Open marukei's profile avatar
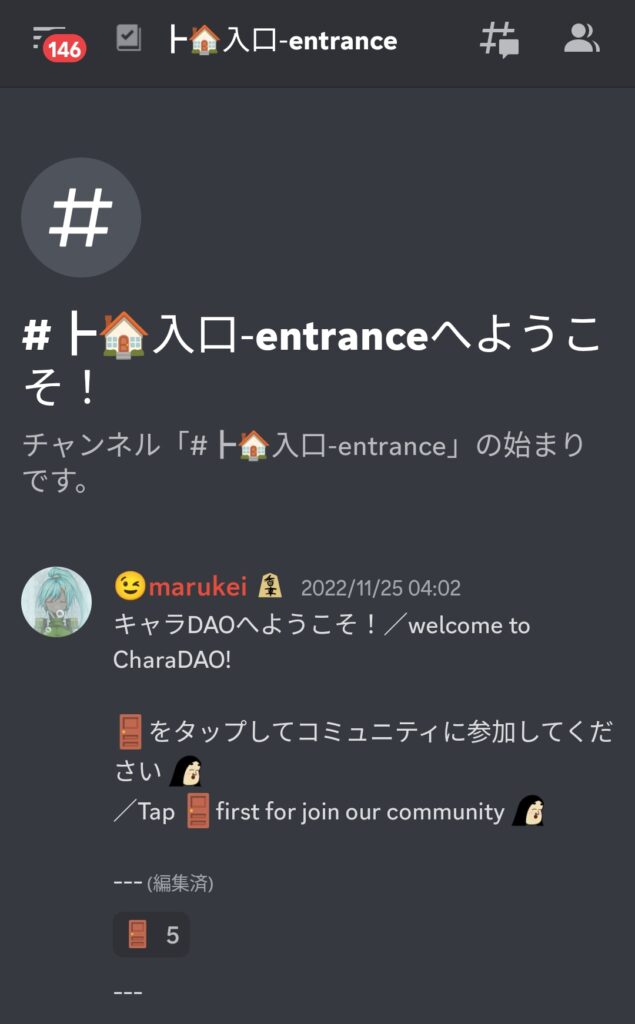635x1024 pixels. 56,602
